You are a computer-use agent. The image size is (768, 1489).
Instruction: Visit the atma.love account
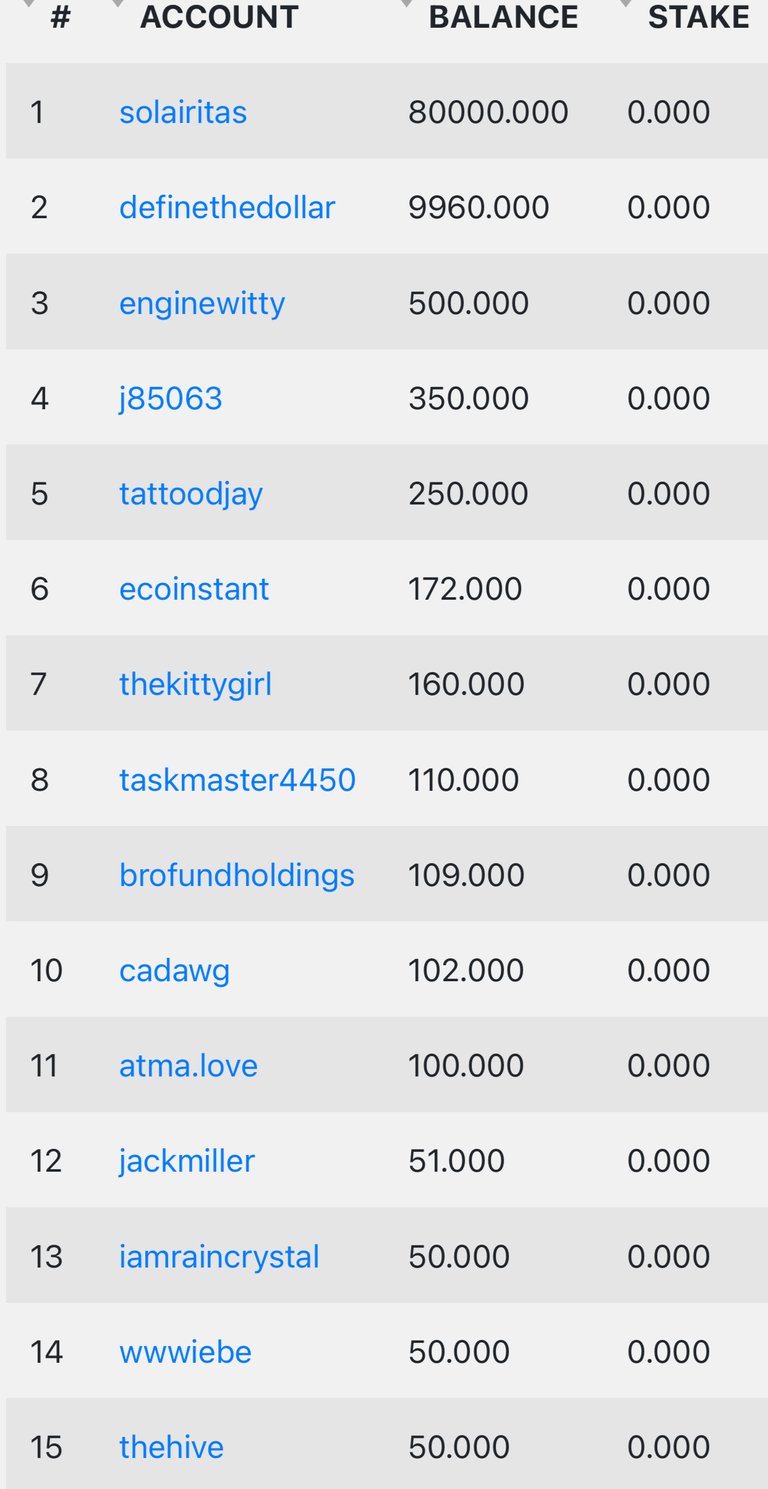click(188, 1066)
